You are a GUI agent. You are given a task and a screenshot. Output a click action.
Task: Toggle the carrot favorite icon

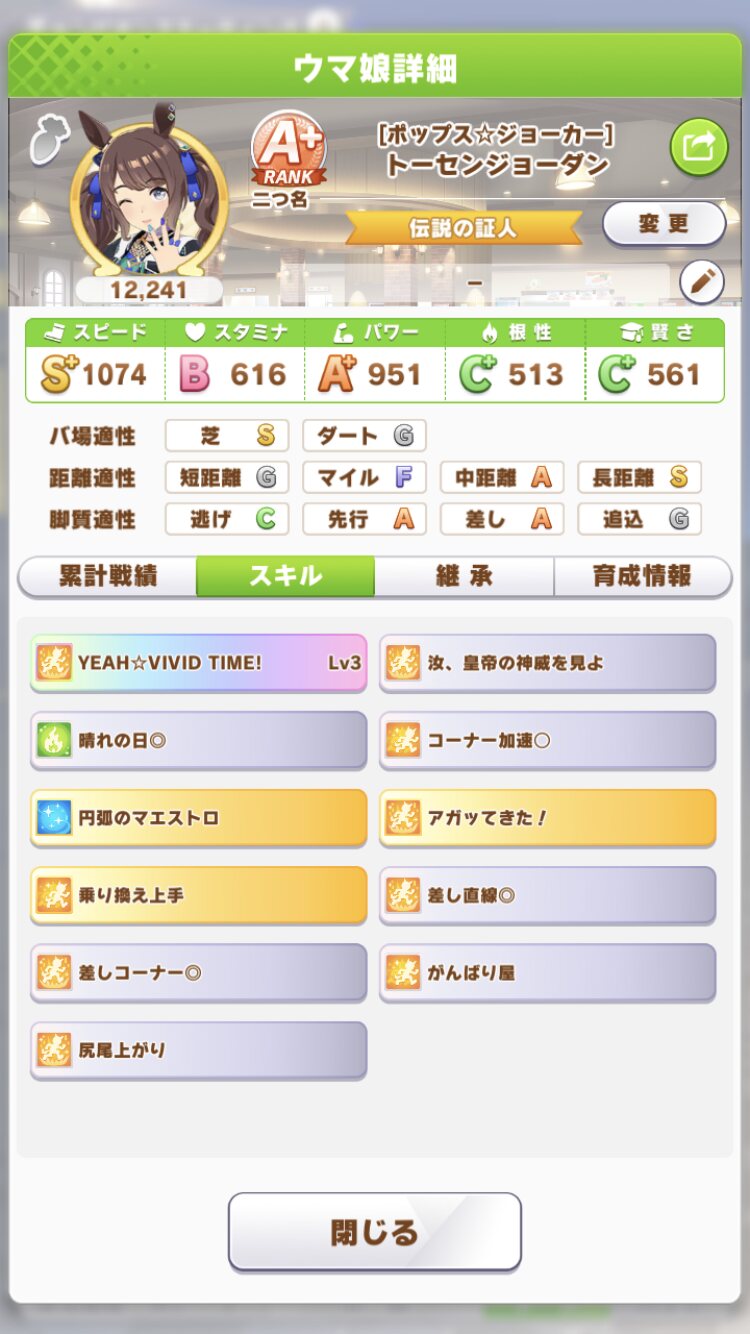pos(47,140)
